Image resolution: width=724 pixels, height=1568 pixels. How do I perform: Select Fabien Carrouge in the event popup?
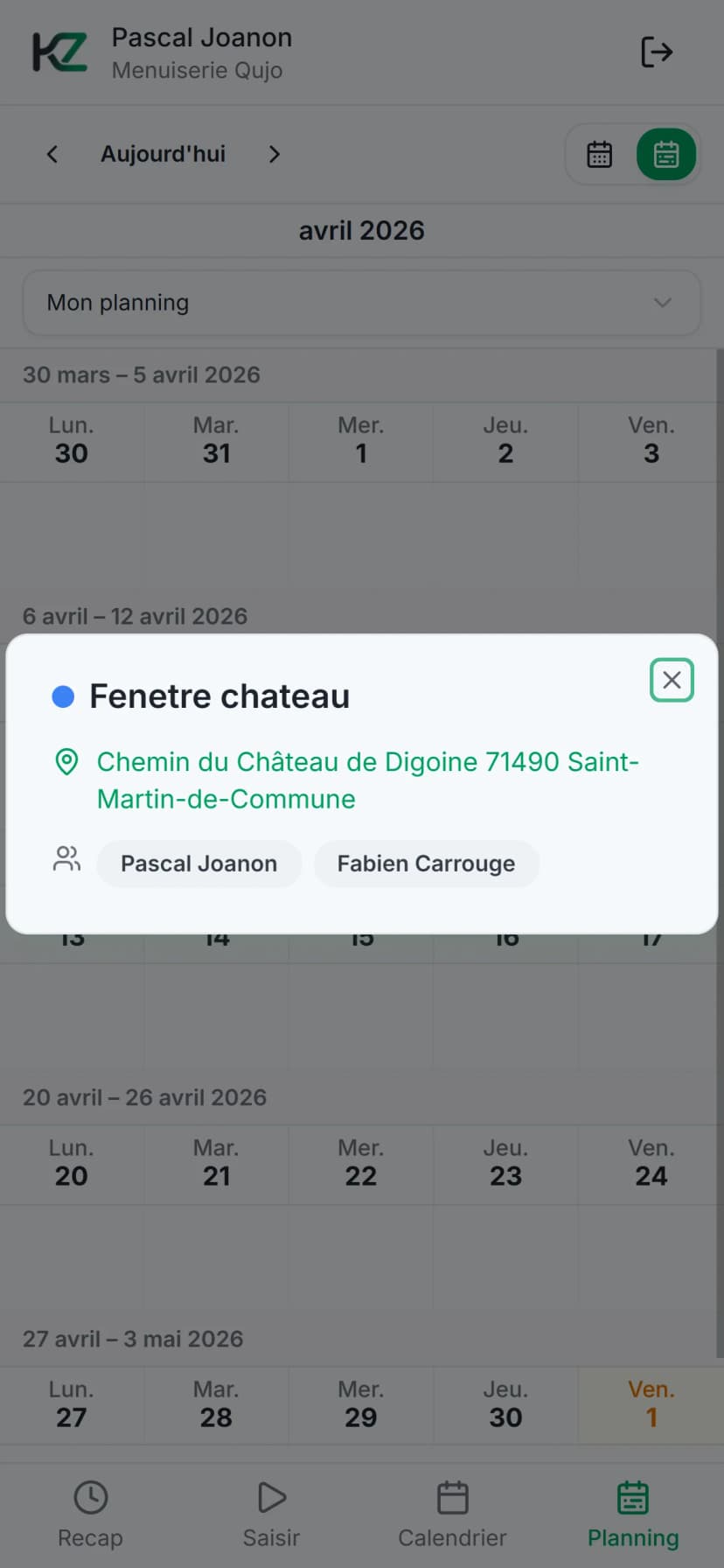[426, 864]
